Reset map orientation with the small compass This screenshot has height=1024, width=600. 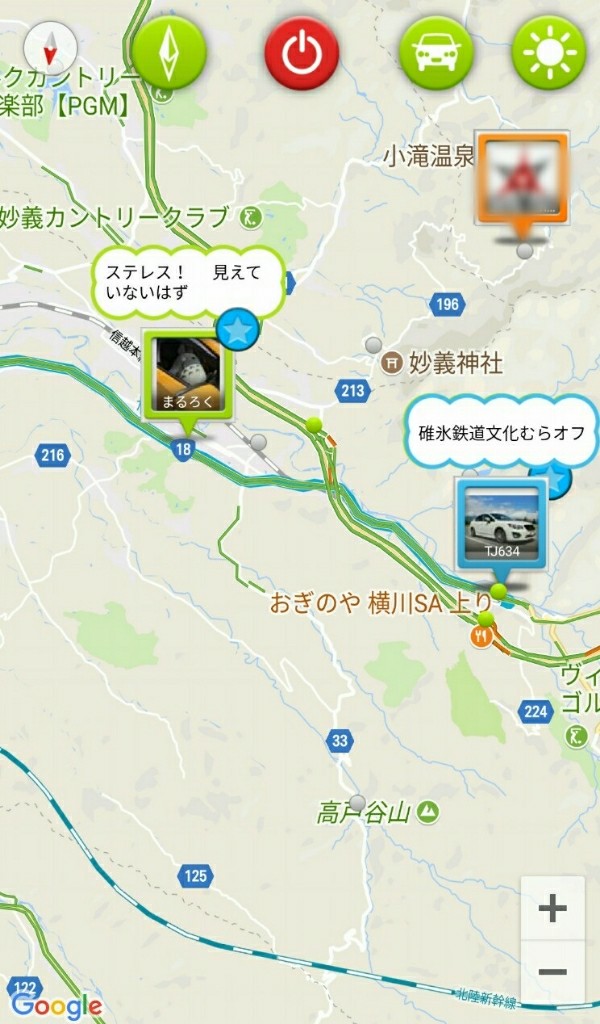[x=50, y=47]
